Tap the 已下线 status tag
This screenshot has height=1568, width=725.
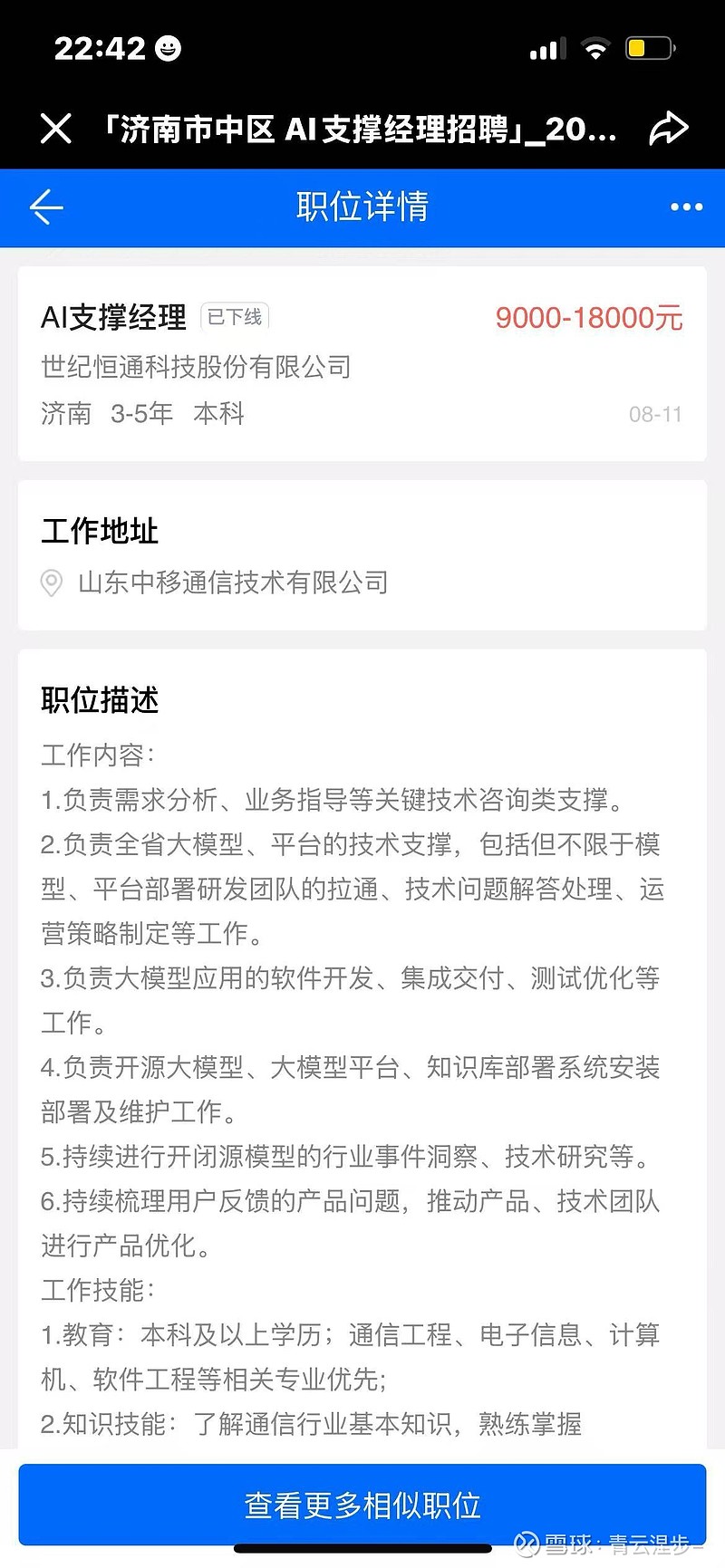[234, 317]
